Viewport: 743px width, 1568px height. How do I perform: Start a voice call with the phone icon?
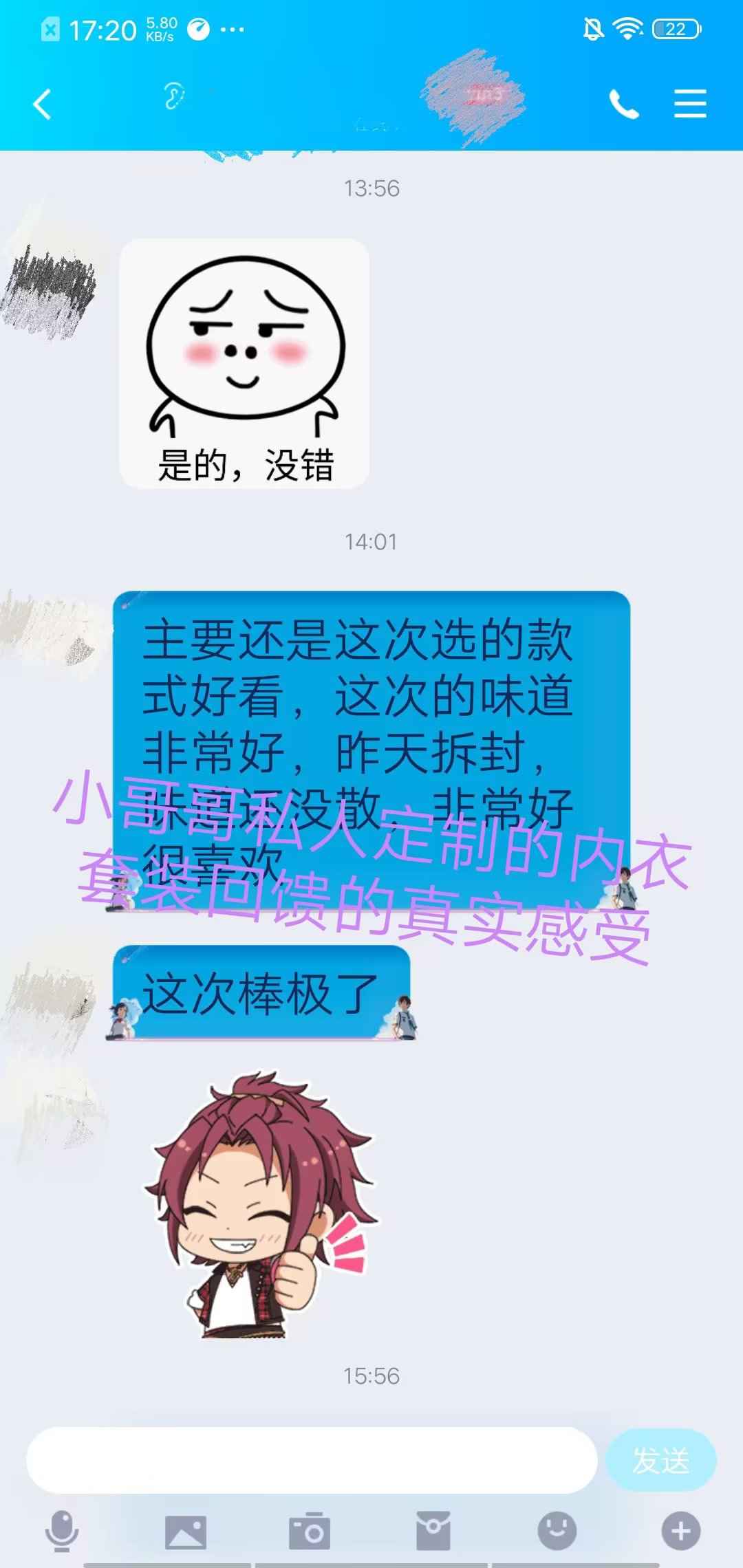pyautogui.click(x=624, y=105)
